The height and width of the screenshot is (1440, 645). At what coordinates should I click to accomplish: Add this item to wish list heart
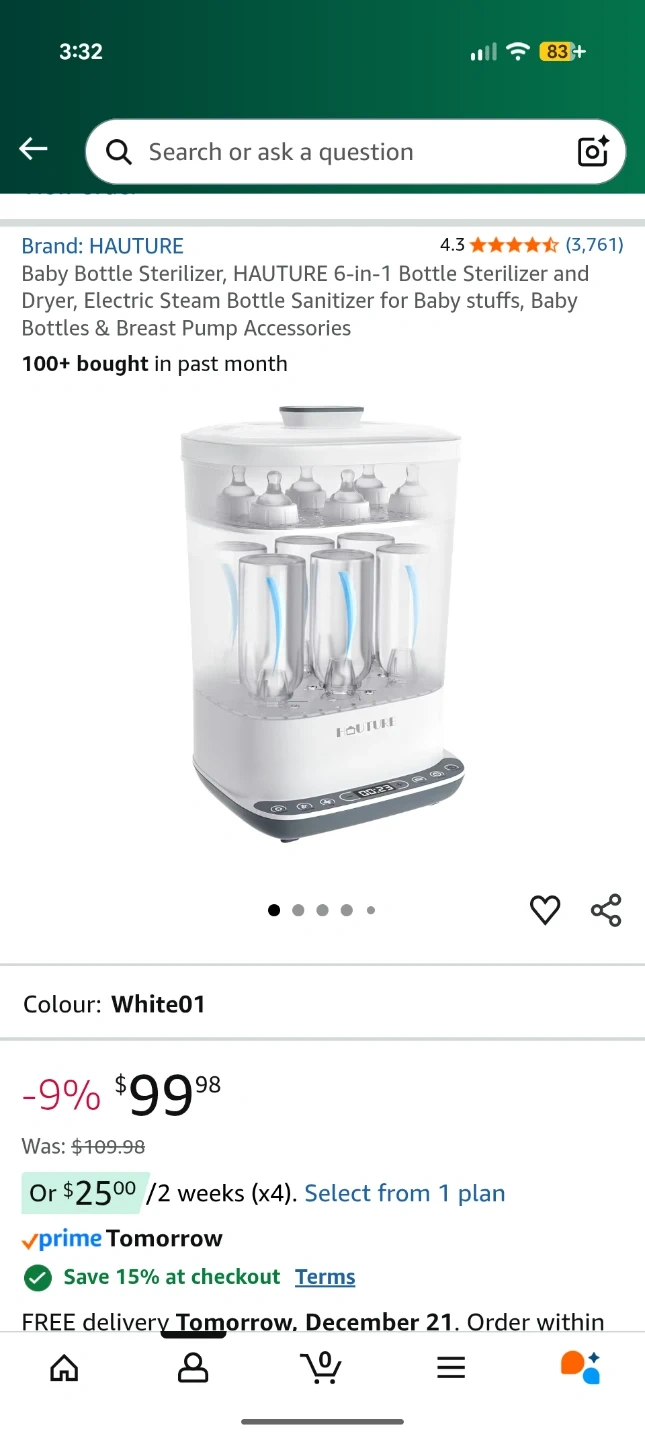545,910
